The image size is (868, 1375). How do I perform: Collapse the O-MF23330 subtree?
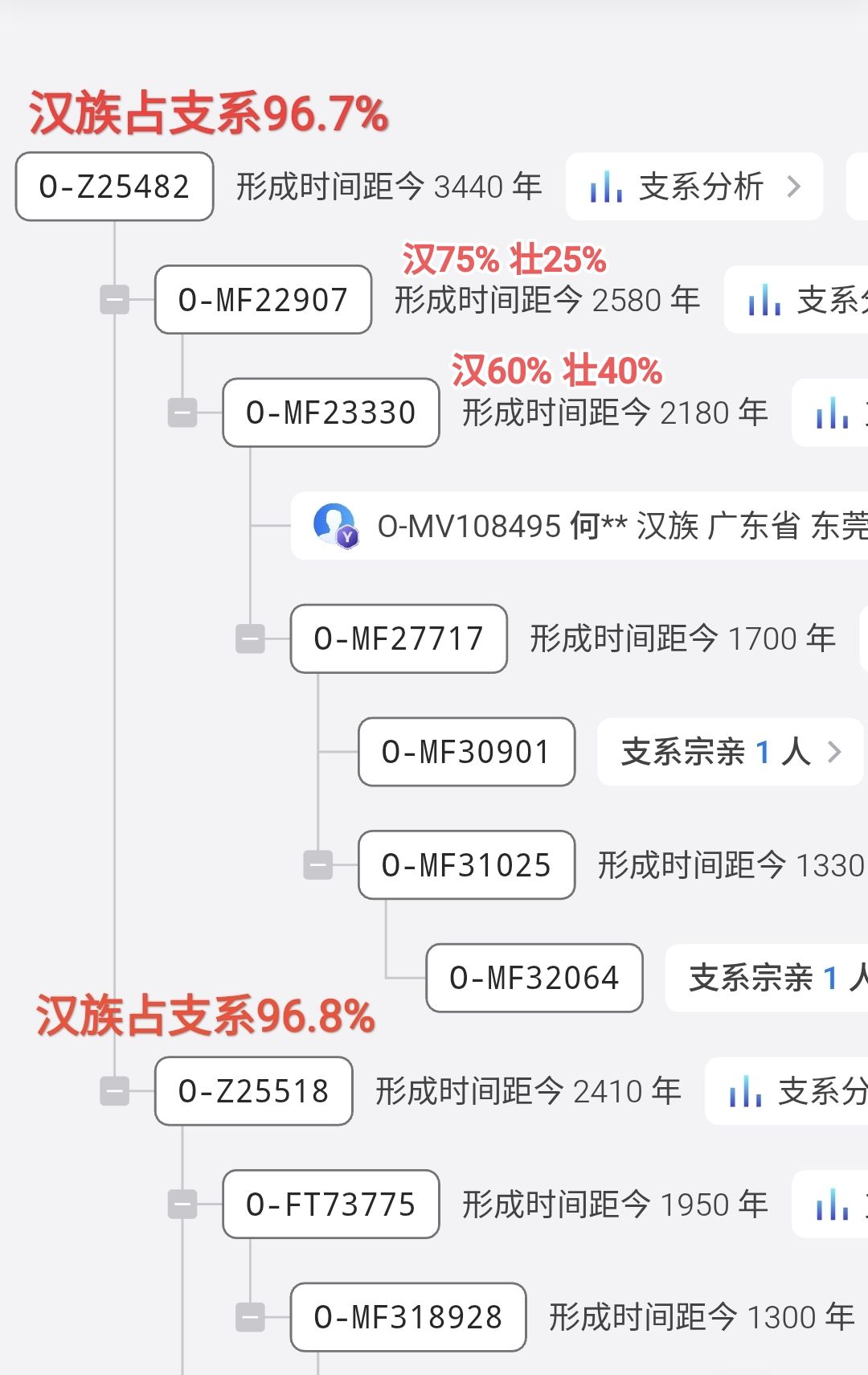(182, 413)
